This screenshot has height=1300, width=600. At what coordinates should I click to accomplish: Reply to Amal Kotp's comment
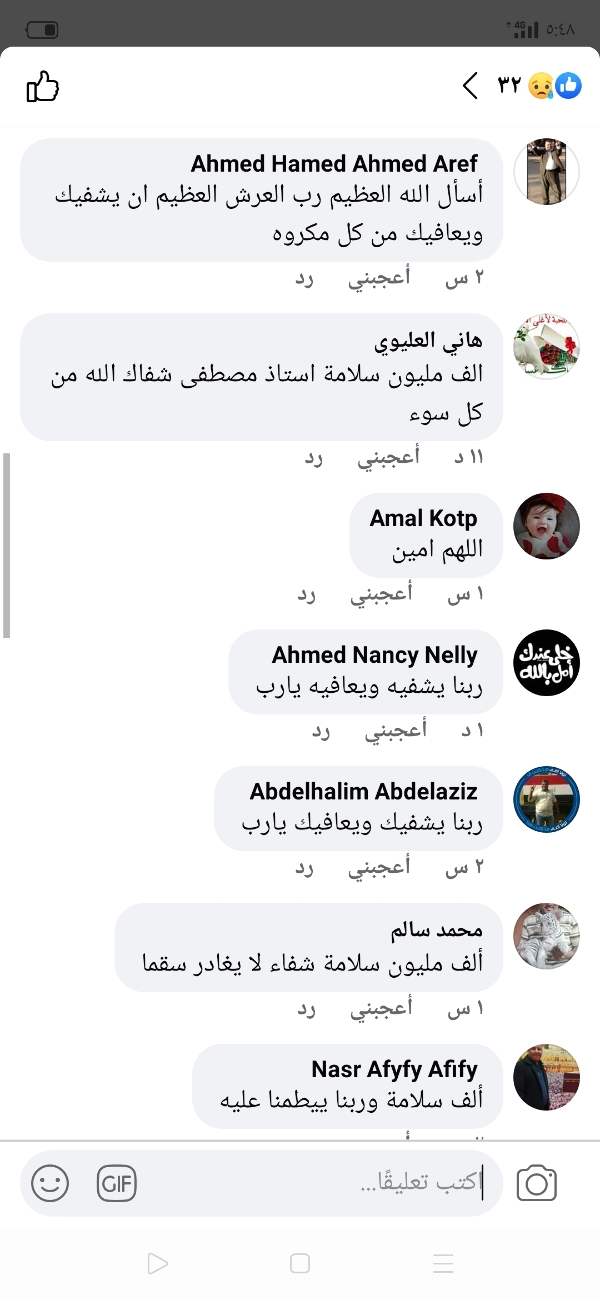pyautogui.click(x=304, y=595)
